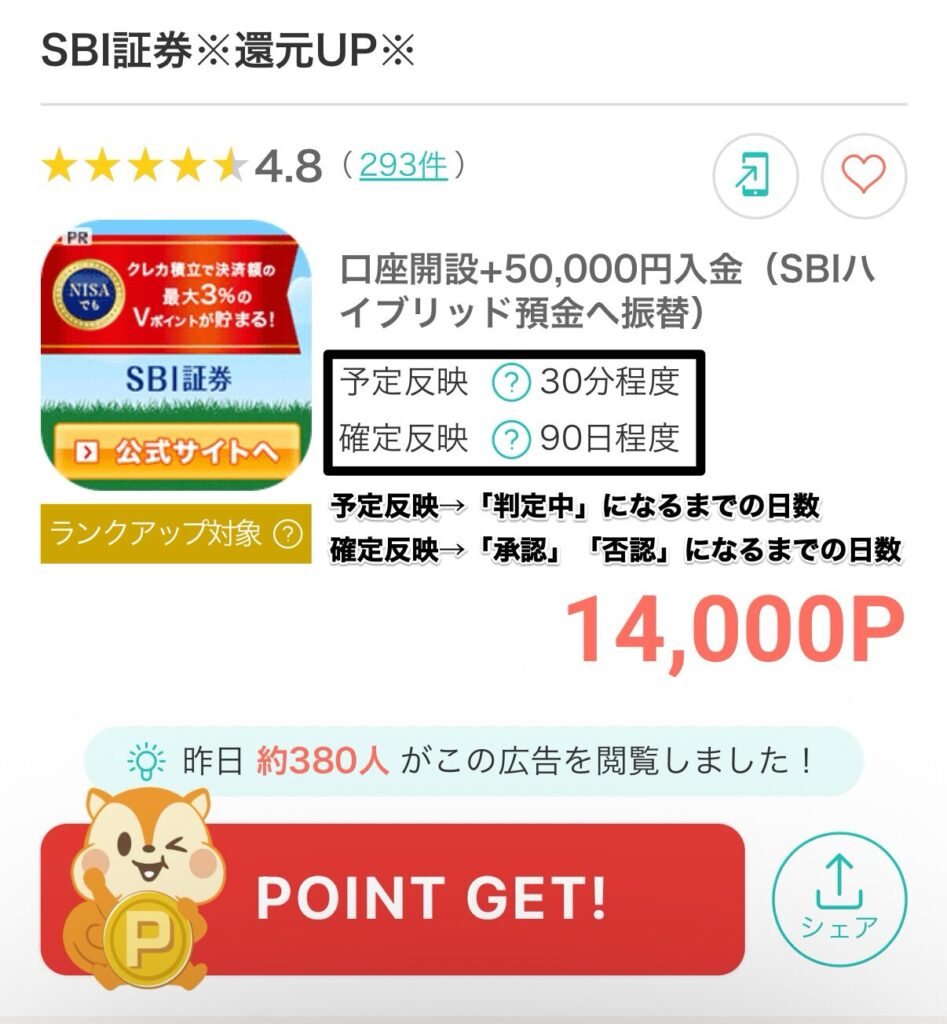The height and width of the screenshot is (1024, 947).
Task: Add this offer to favorites with the heart
Action: coord(863,177)
